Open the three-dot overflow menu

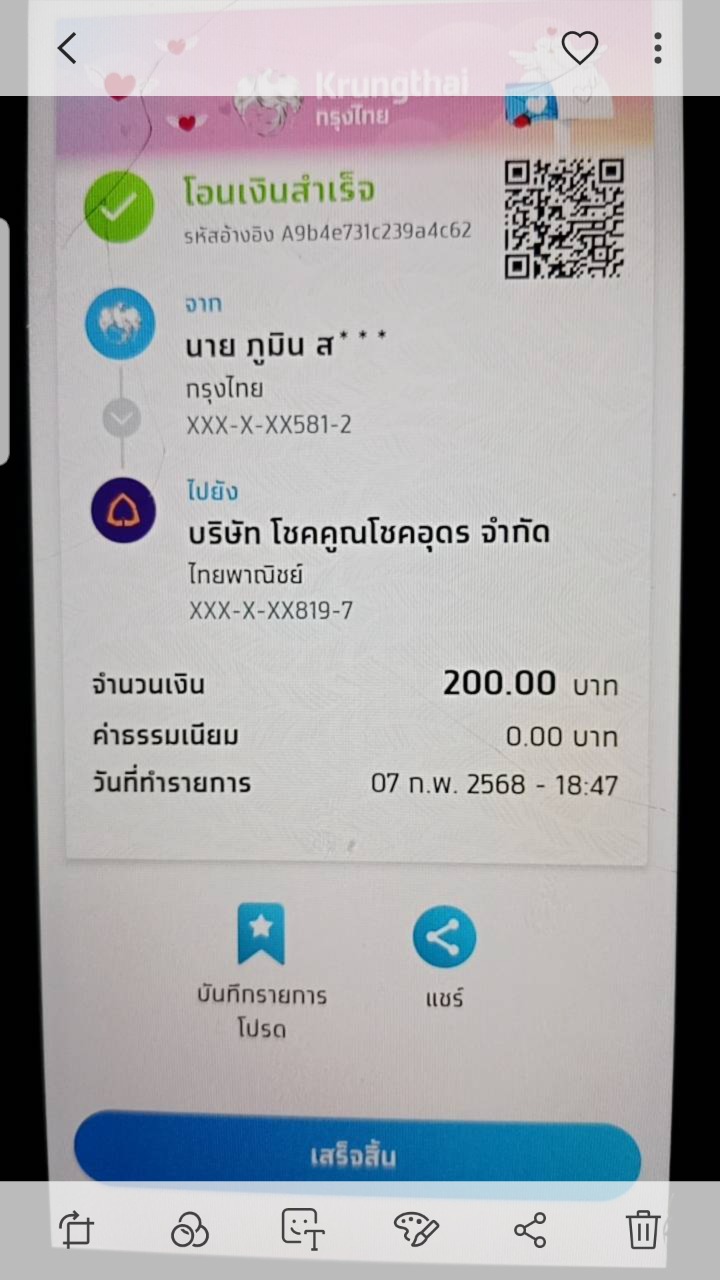click(x=657, y=47)
